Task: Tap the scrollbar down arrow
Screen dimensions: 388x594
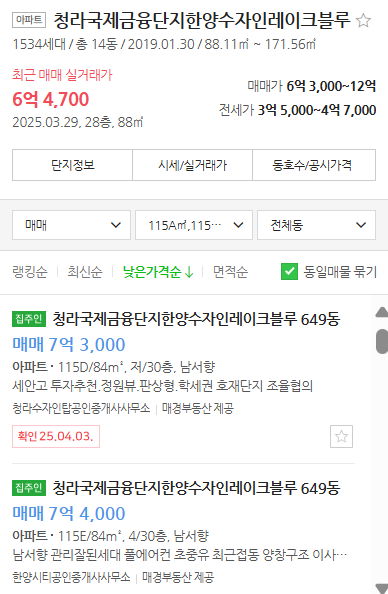Action: tap(382, 588)
